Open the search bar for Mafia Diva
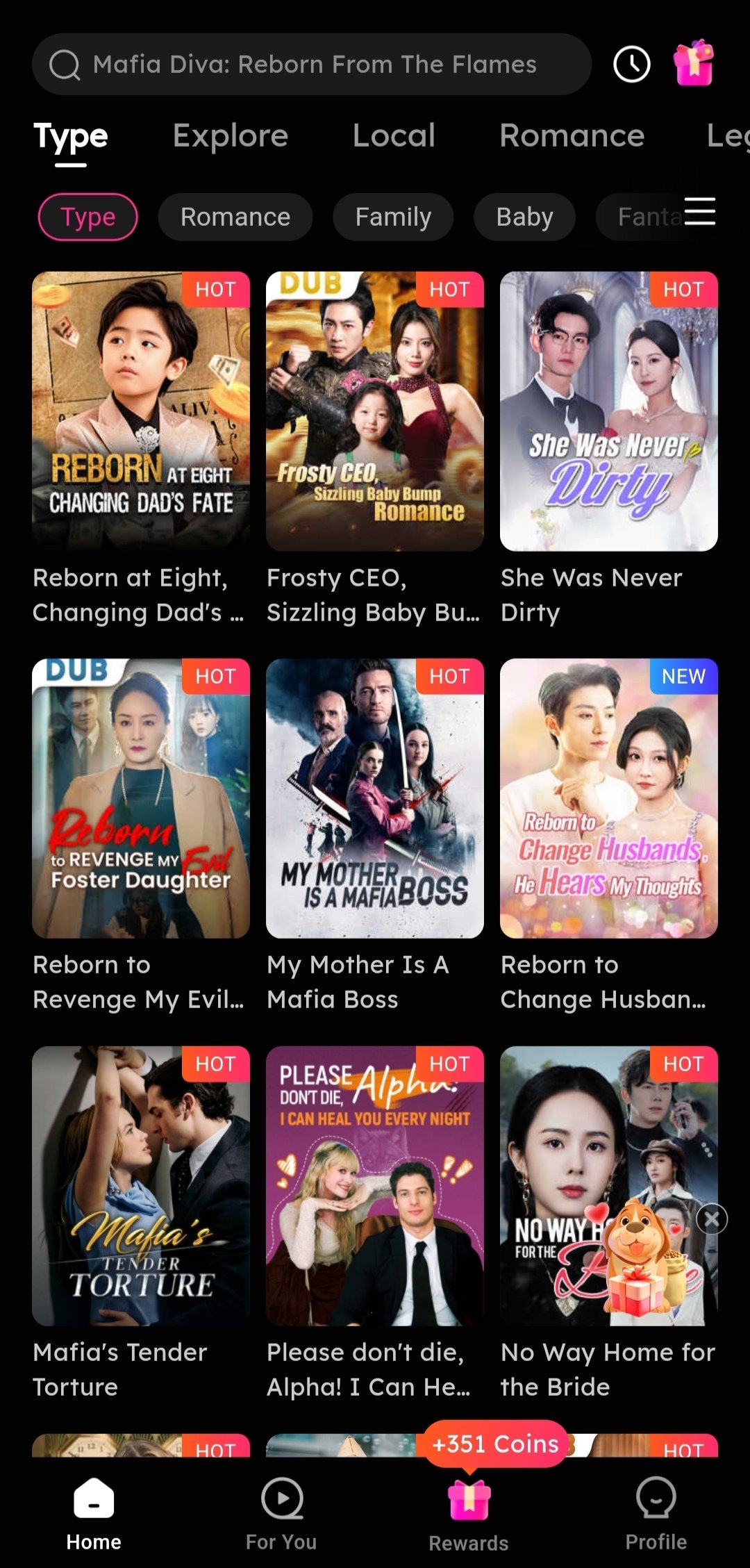This screenshot has width=750, height=1568. click(312, 65)
